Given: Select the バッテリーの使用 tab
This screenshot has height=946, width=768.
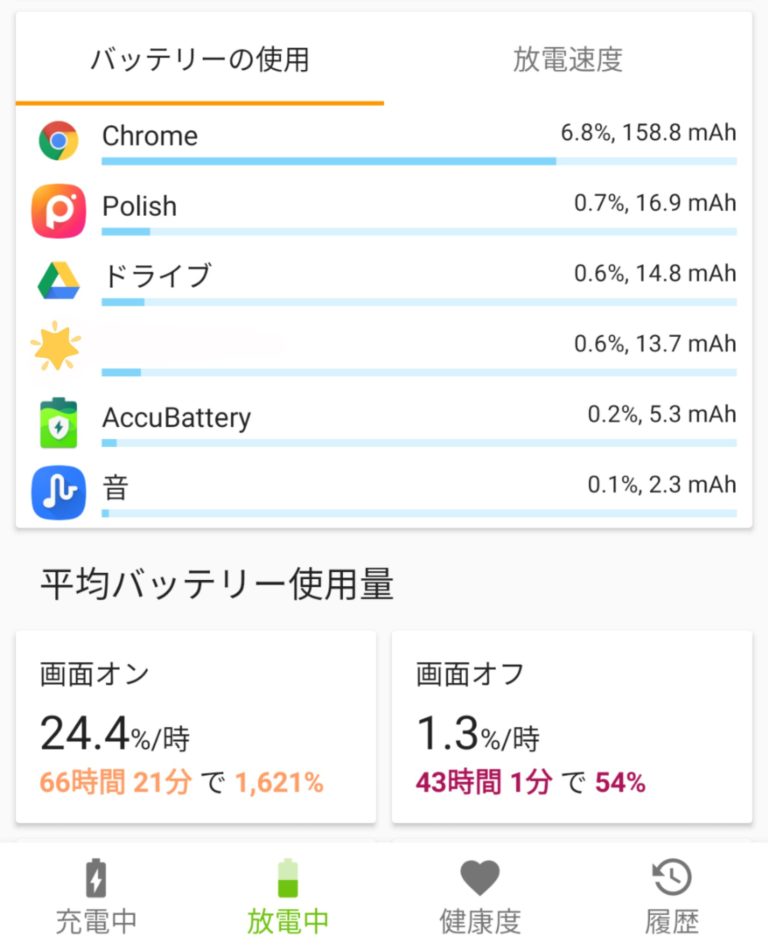Looking at the screenshot, I should coord(198,60).
